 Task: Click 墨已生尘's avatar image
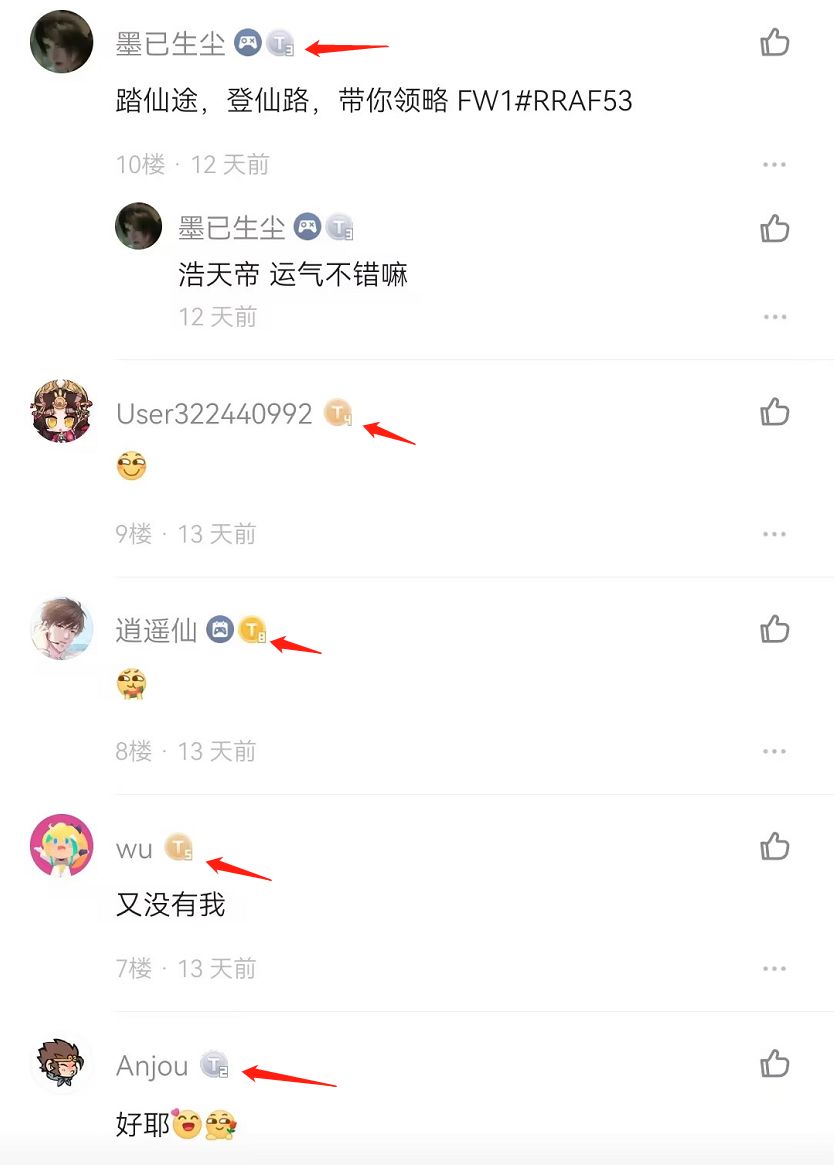coord(61,43)
